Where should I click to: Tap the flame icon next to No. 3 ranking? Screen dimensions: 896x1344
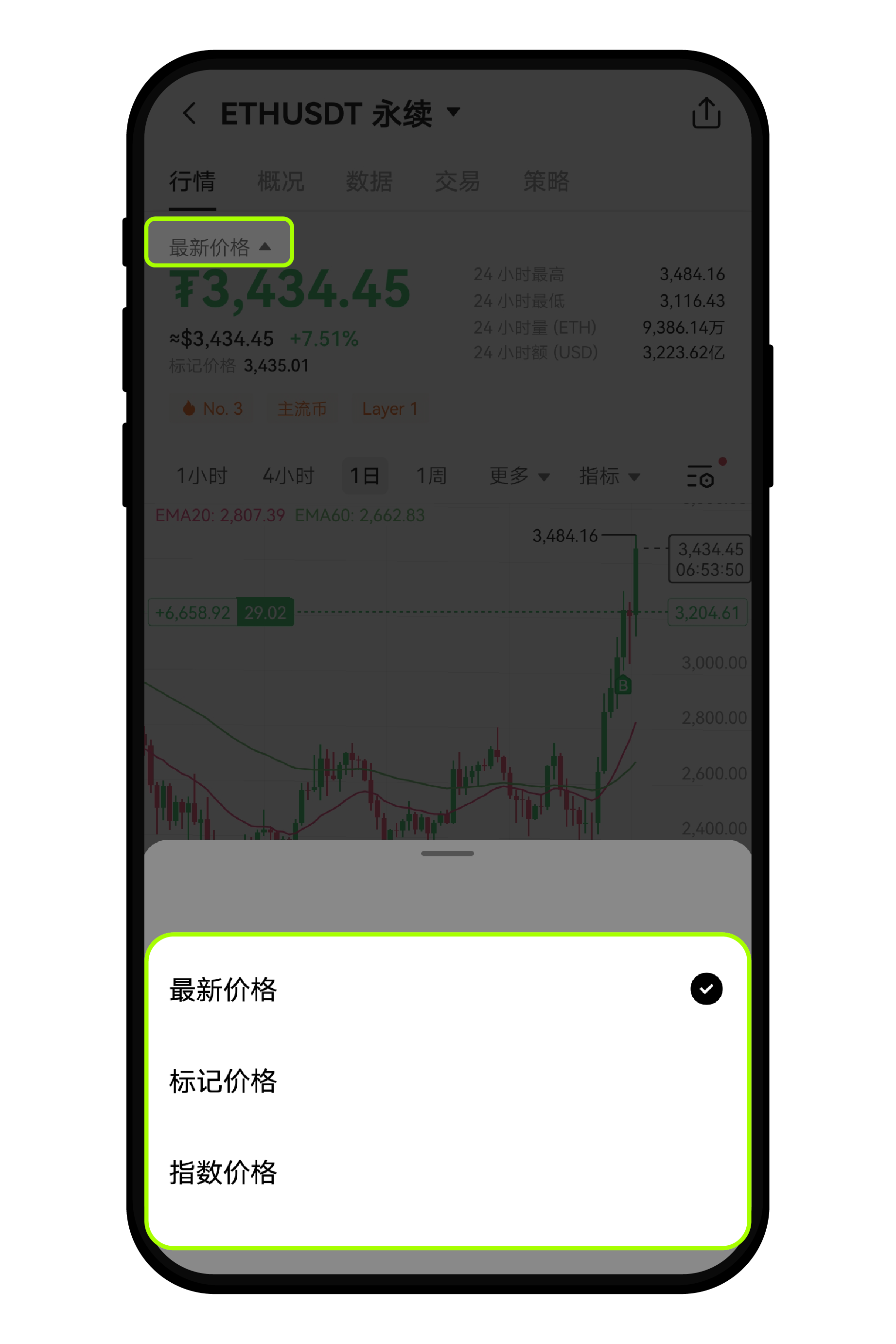[x=190, y=408]
